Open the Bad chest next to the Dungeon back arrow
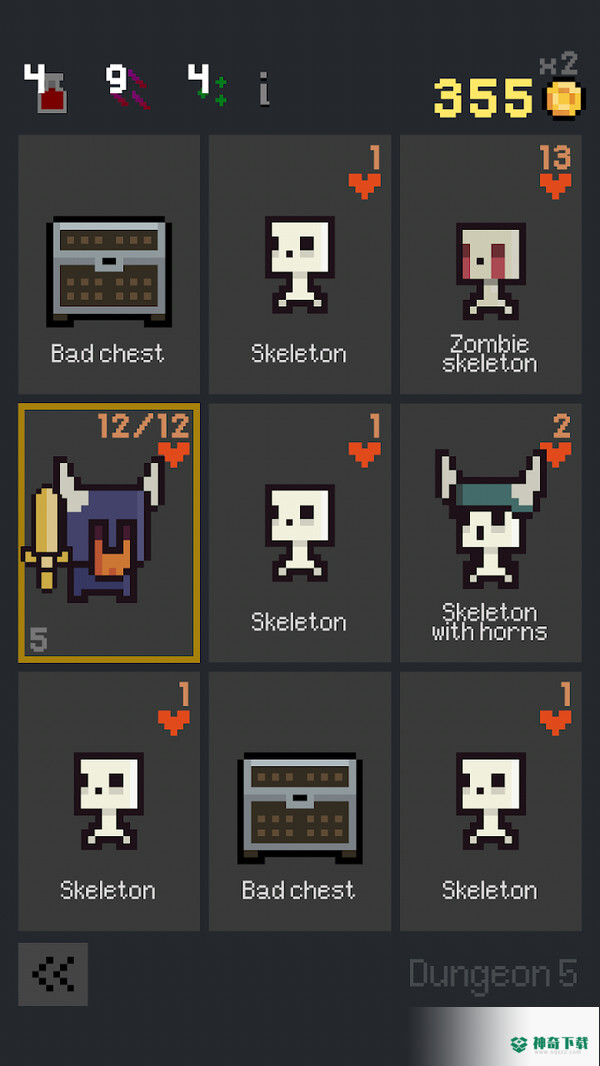This screenshot has height=1066, width=600. [299, 801]
